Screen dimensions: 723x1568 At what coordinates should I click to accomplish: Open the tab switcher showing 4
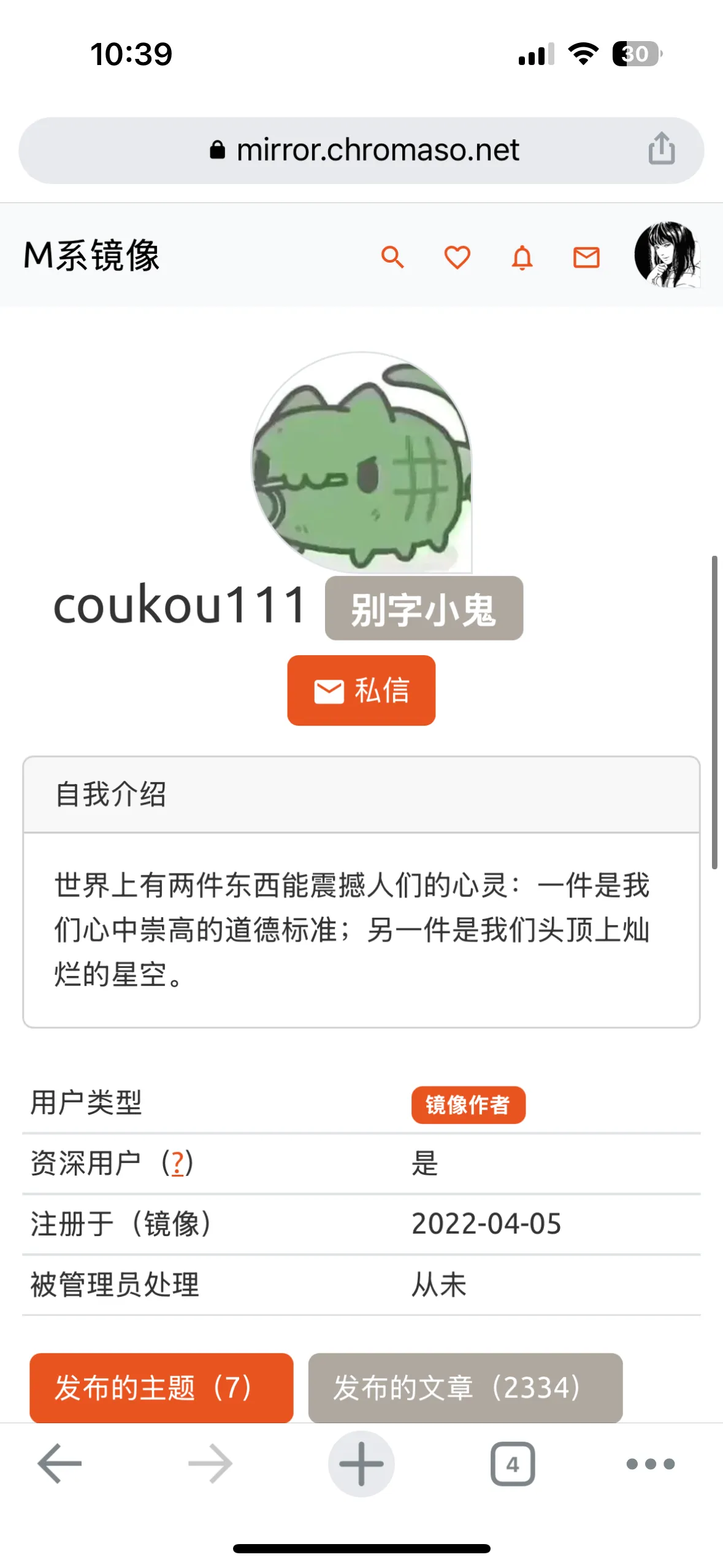(513, 1464)
